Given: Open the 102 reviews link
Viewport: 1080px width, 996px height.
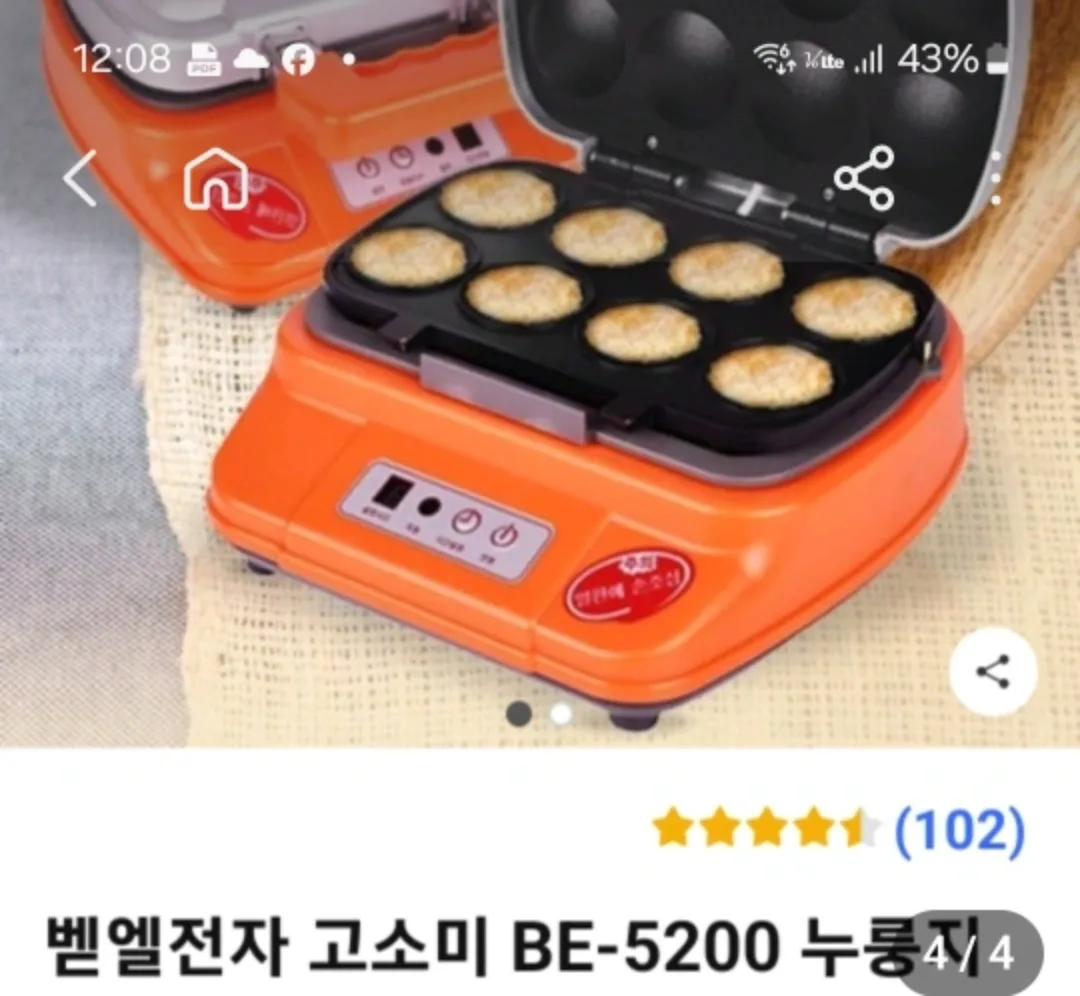Looking at the screenshot, I should coord(959,829).
